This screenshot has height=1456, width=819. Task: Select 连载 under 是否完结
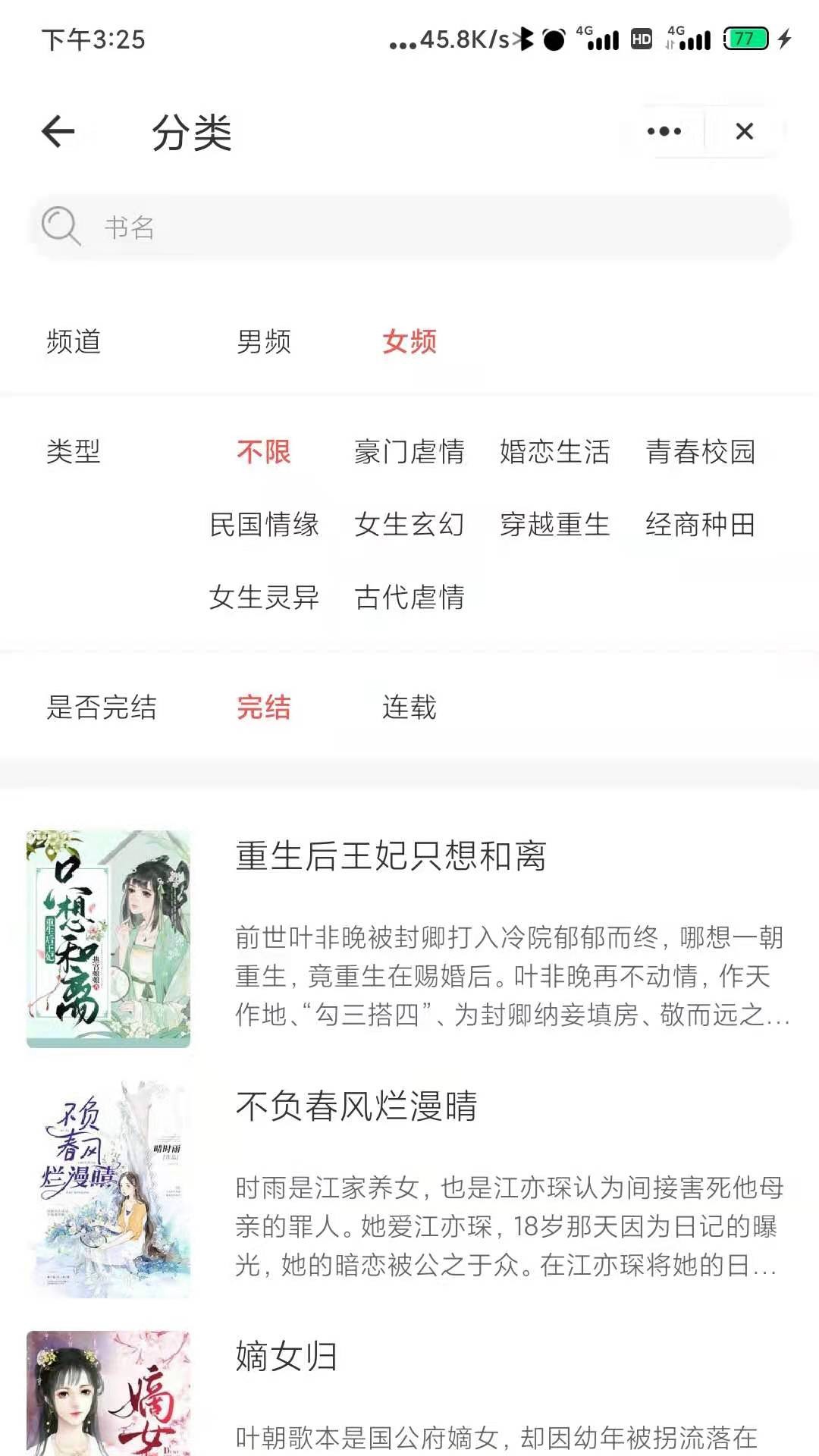408,708
